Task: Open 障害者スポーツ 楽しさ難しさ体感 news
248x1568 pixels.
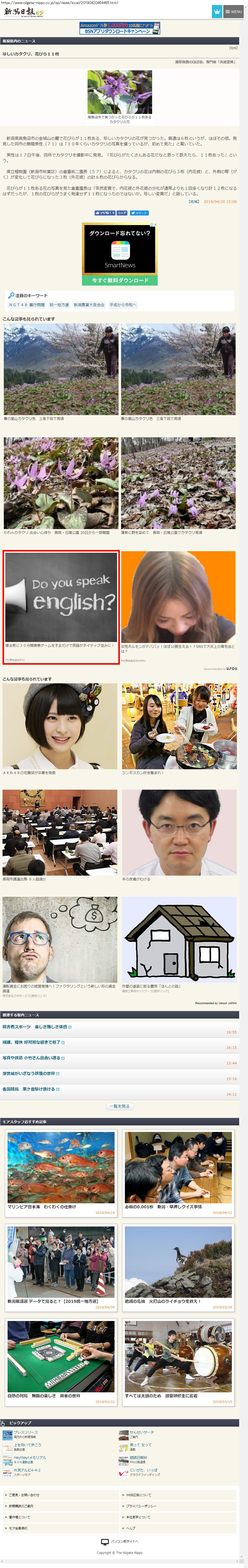Action: tap(35, 1027)
